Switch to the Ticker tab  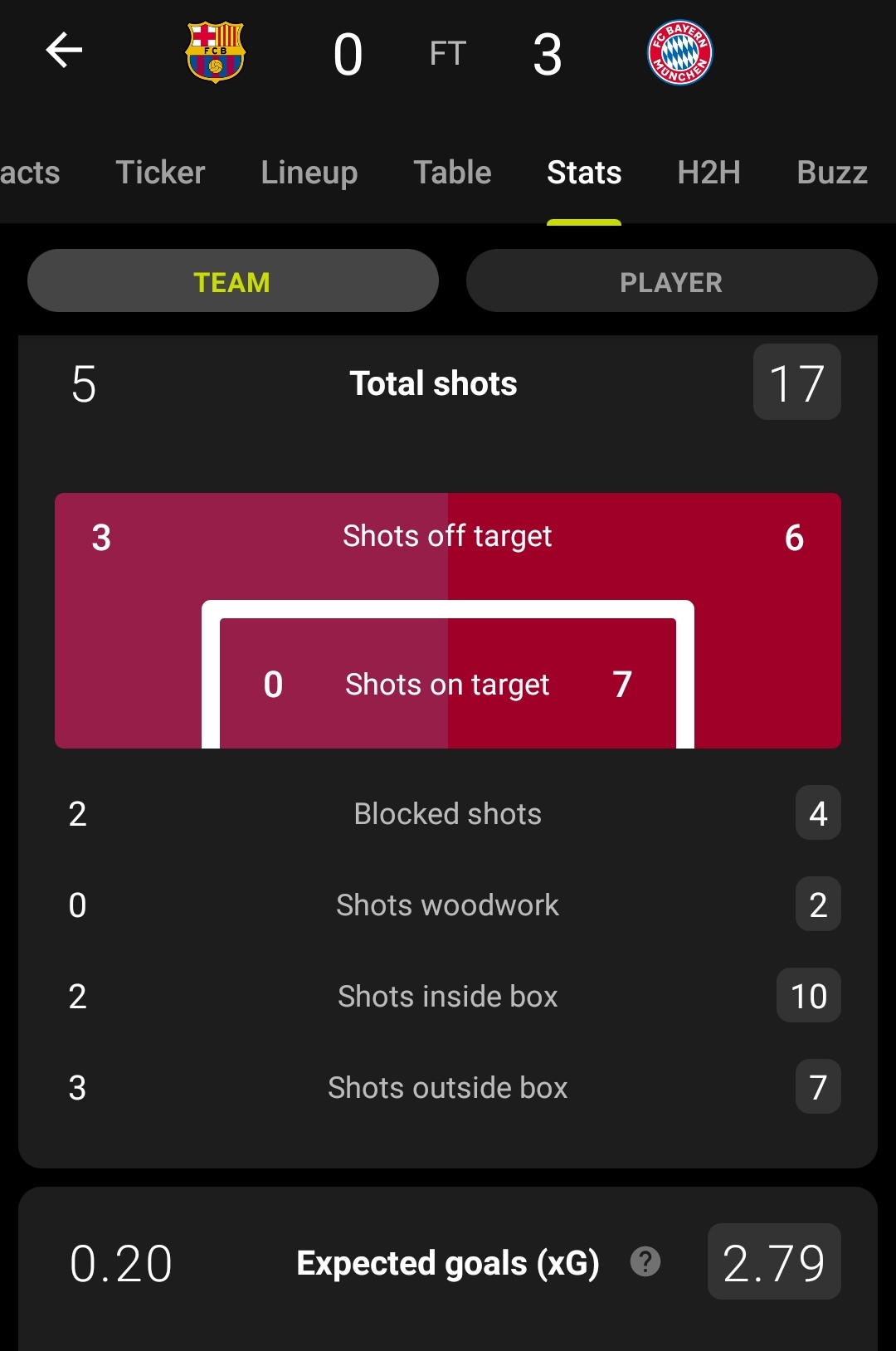(x=160, y=173)
